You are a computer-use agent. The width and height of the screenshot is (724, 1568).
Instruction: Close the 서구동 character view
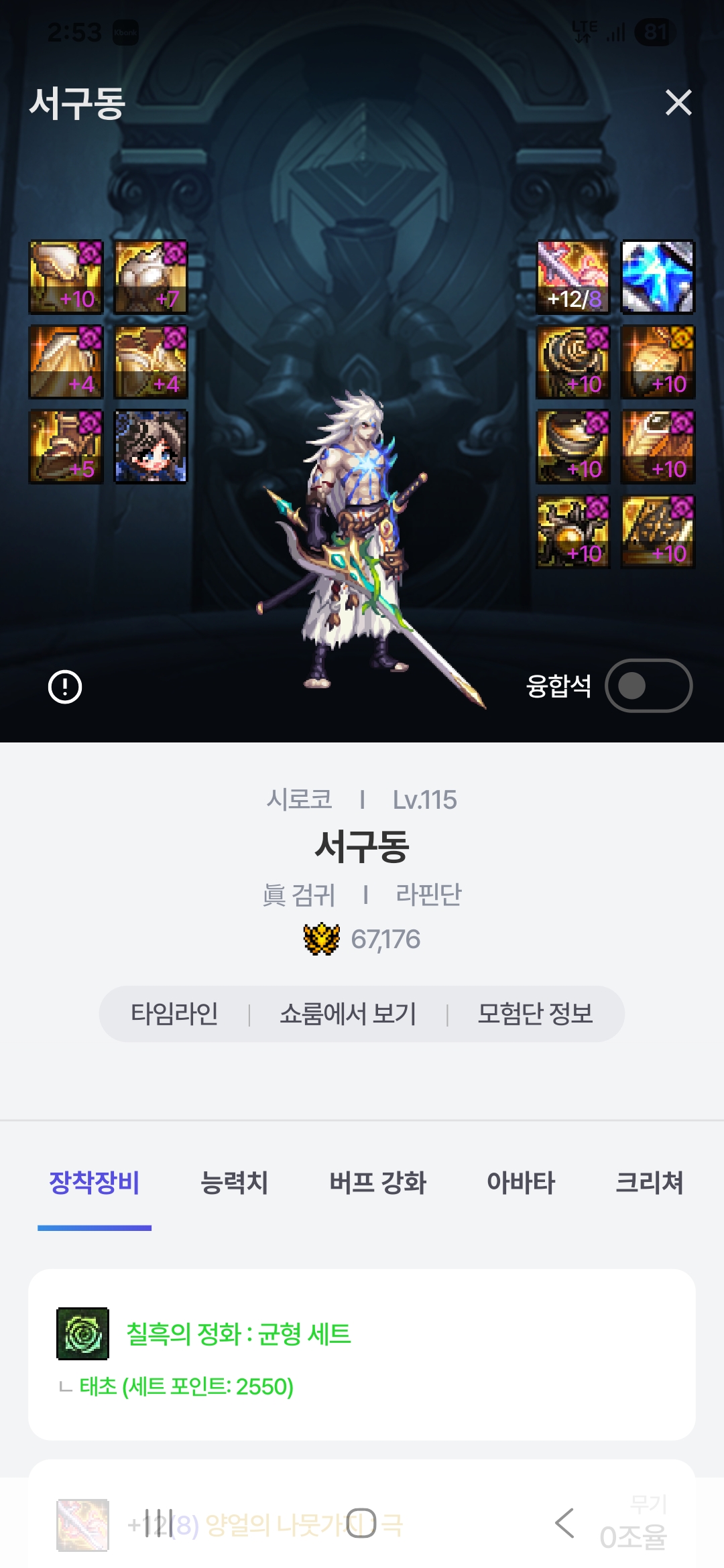pyautogui.click(x=678, y=103)
